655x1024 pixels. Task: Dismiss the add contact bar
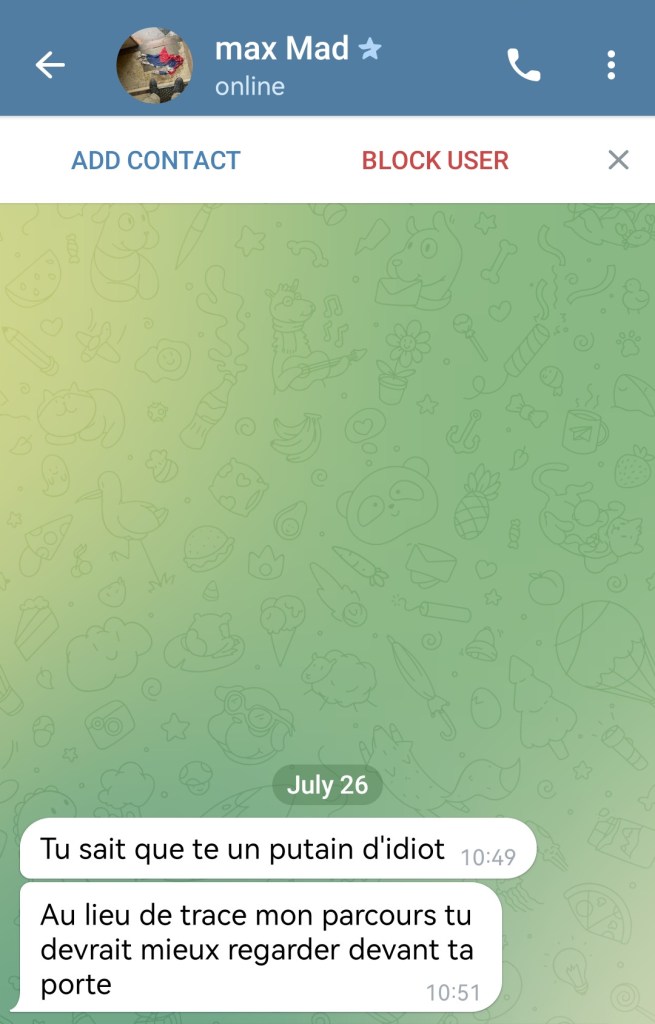click(619, 160)
